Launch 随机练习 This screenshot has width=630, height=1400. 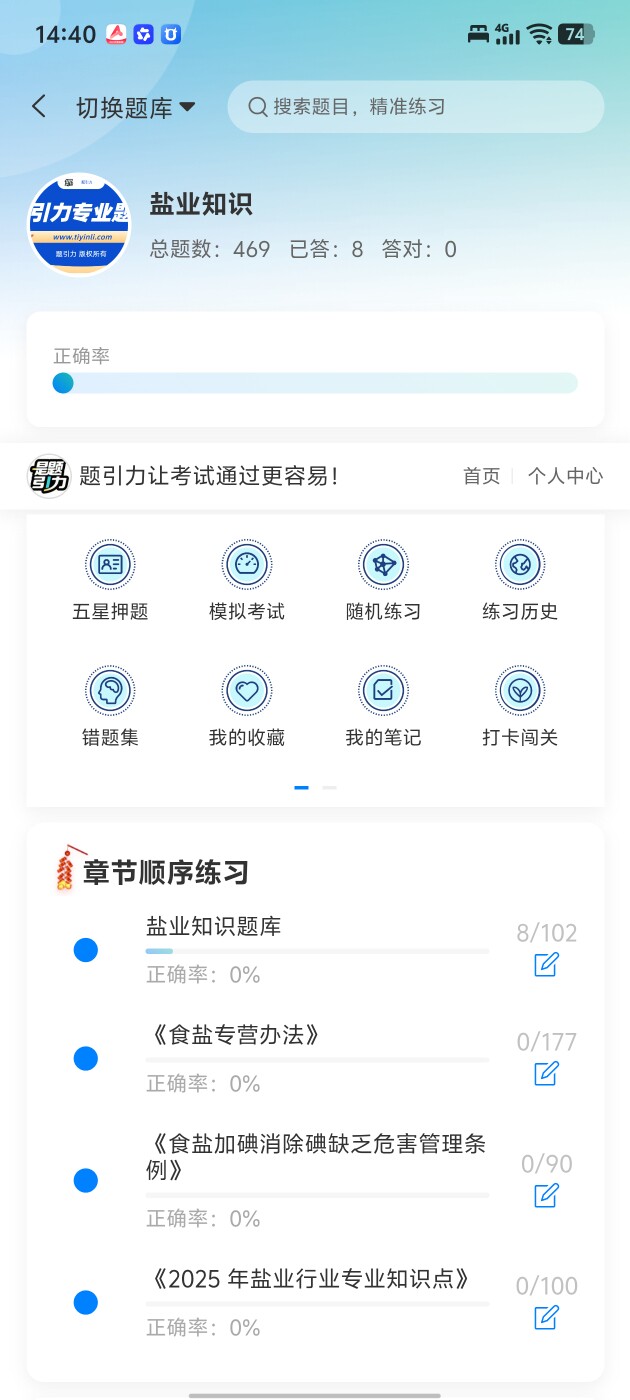point(383,581)
